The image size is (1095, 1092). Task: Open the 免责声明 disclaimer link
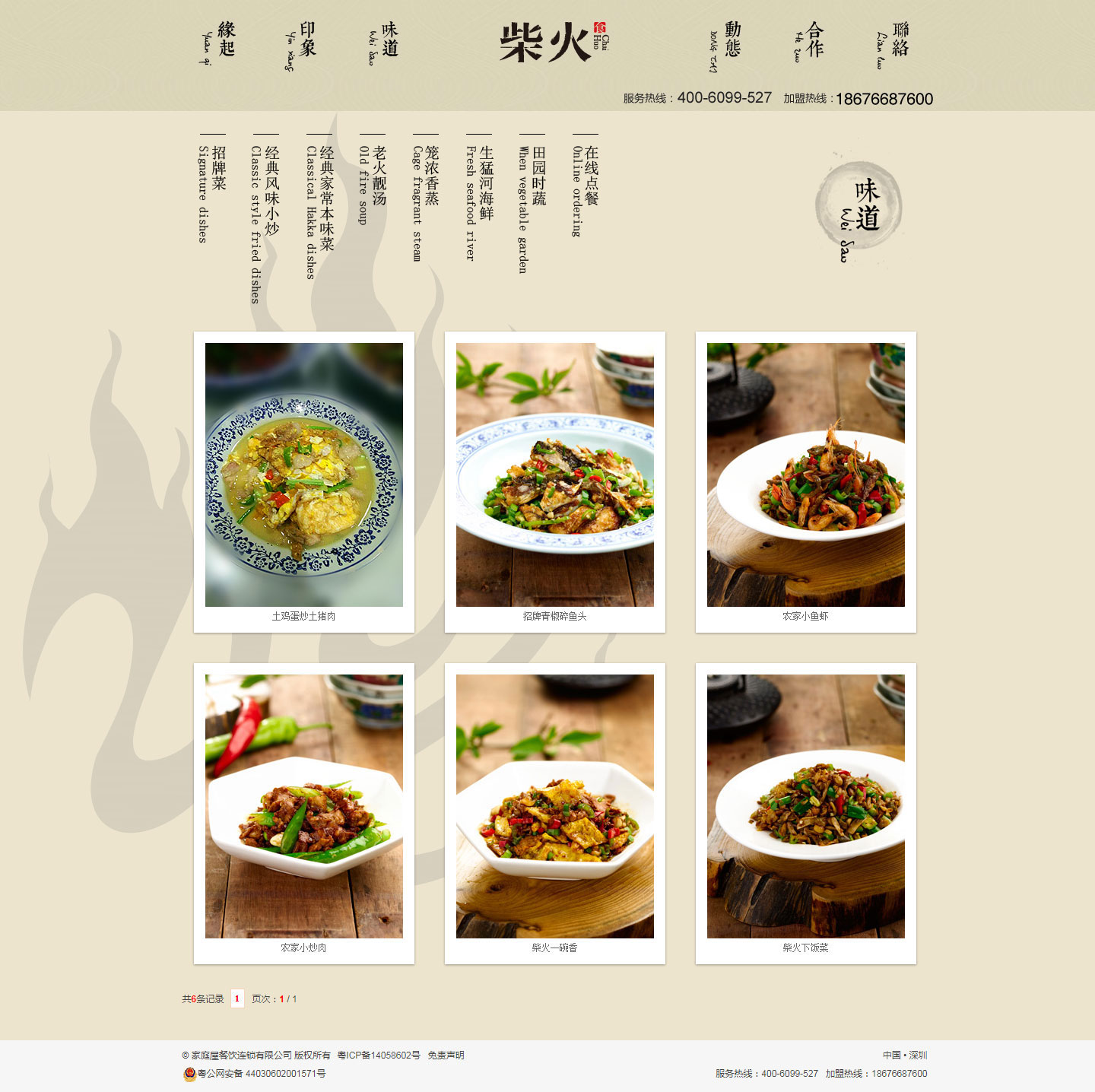click(x=446, y=1055)
